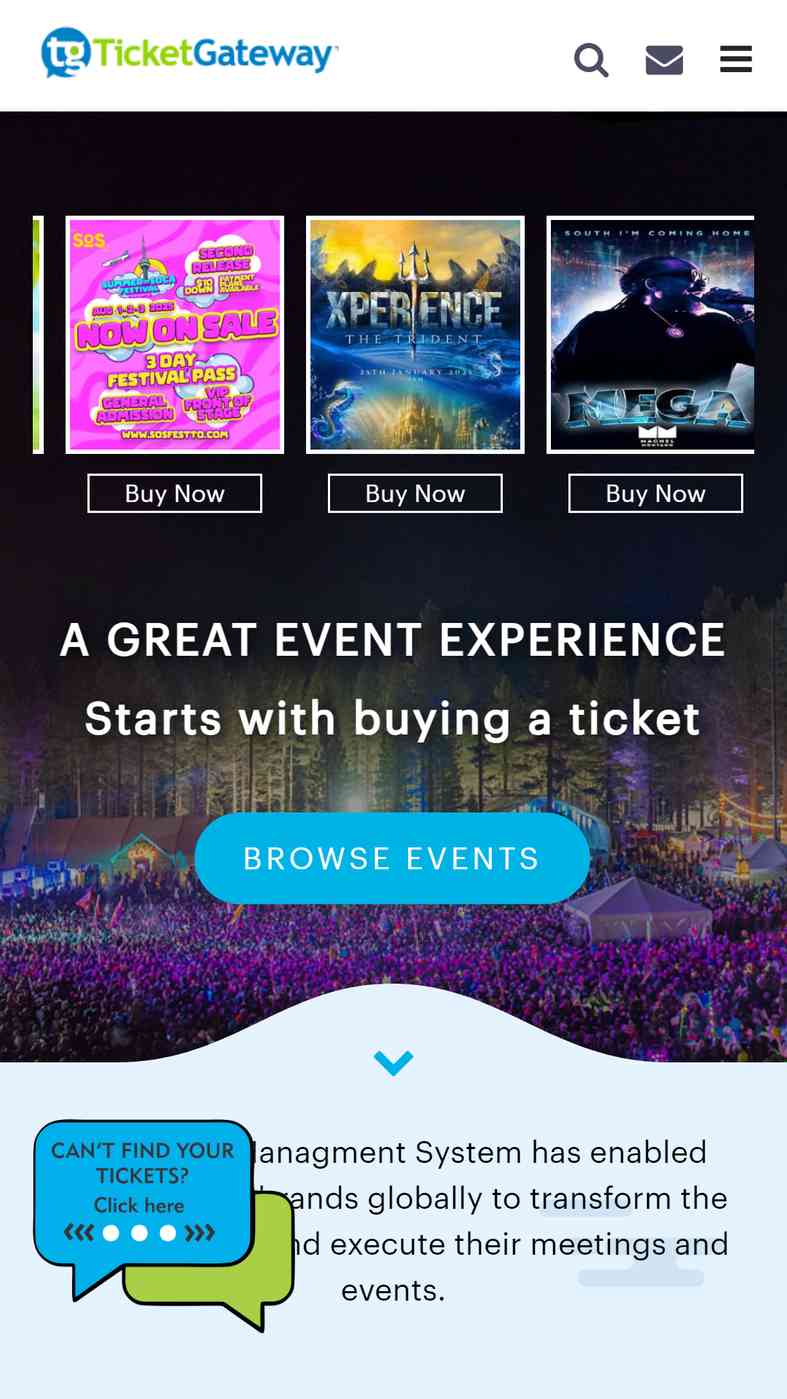This screenshot has width=787, height=1399.
Task: Open Can't Find Your Tickets bubble
Action: point(142,1192)
